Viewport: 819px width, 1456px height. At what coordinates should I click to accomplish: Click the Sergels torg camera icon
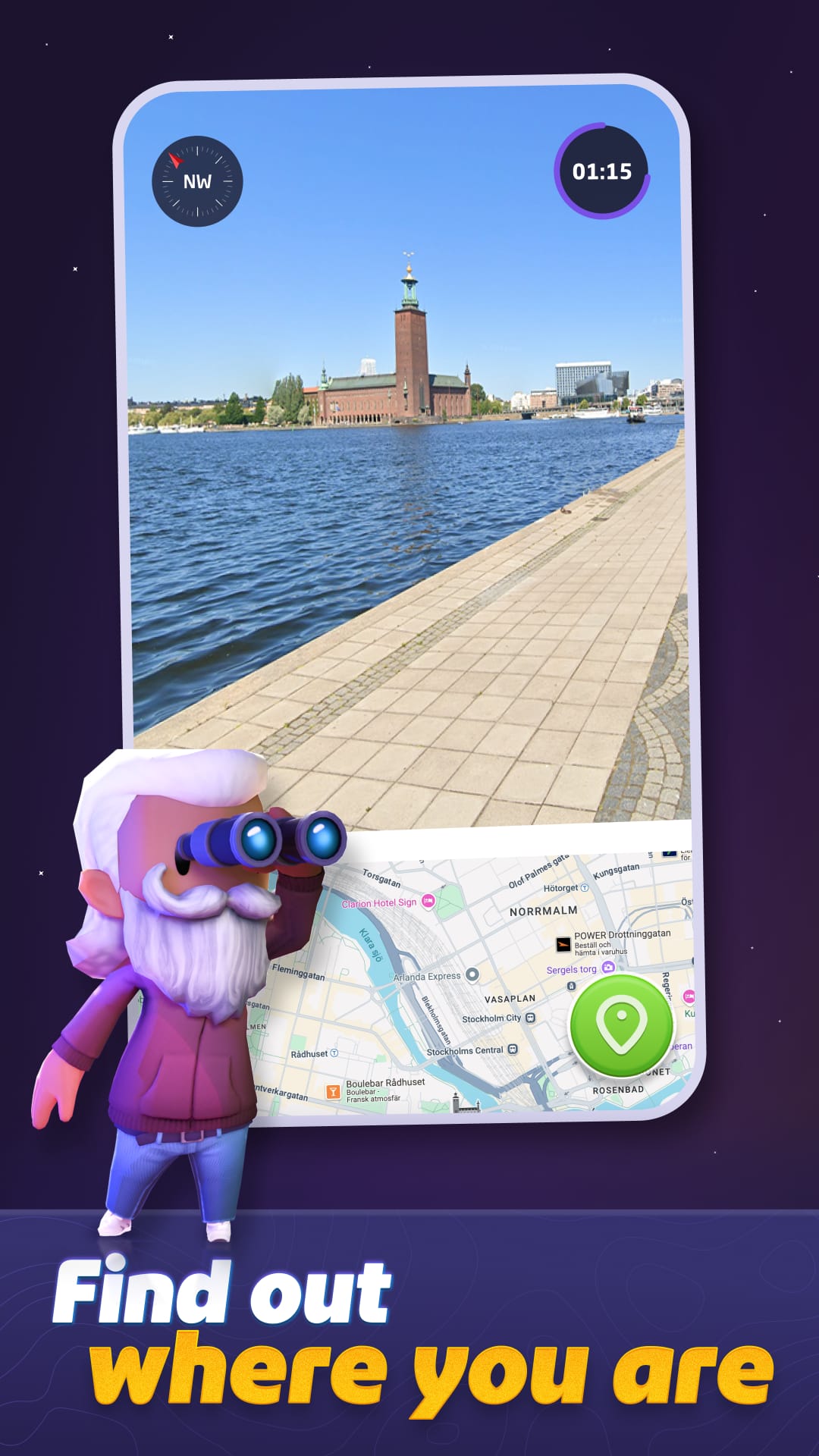click(609, 969)
